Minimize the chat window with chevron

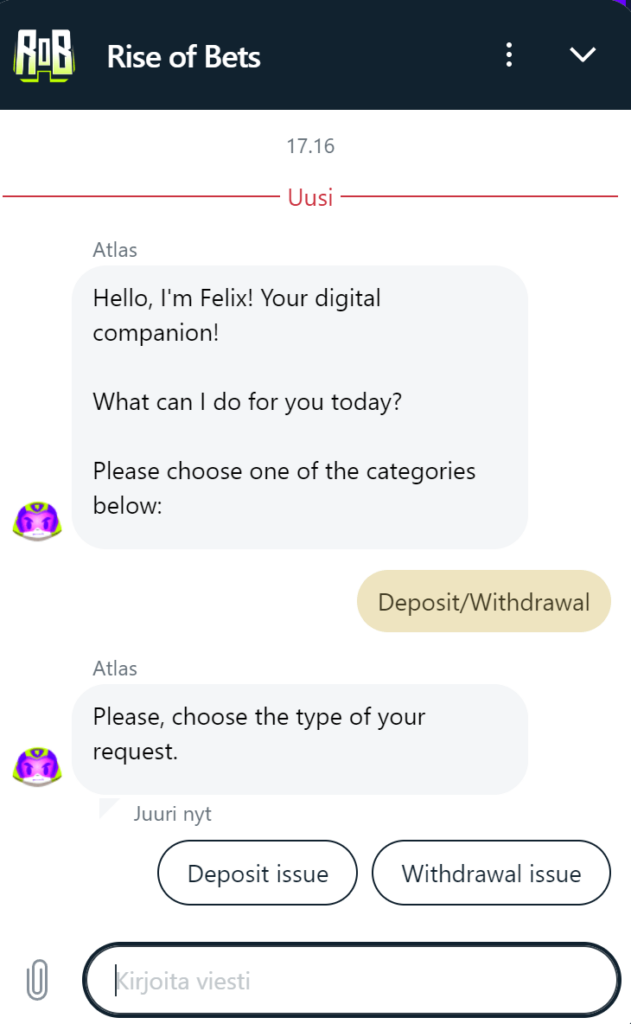tap(582, 55)
